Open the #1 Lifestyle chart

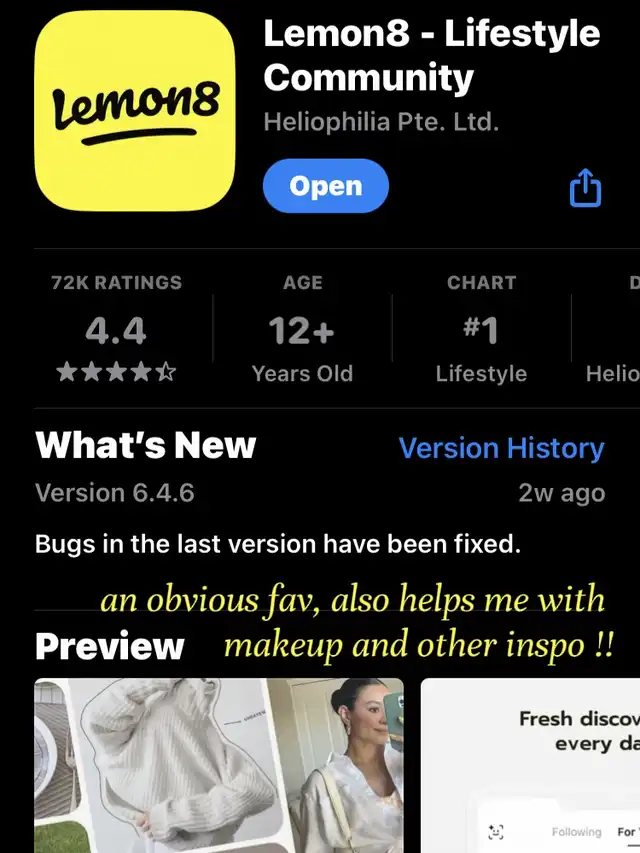(481, 330)
